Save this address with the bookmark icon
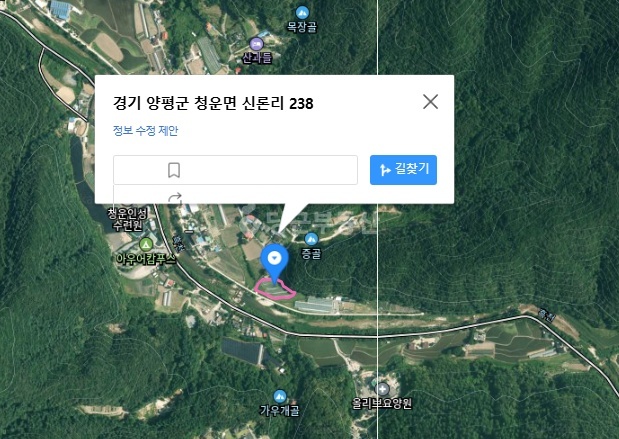Viewport: 619px width, 439px height. (174, 170)
